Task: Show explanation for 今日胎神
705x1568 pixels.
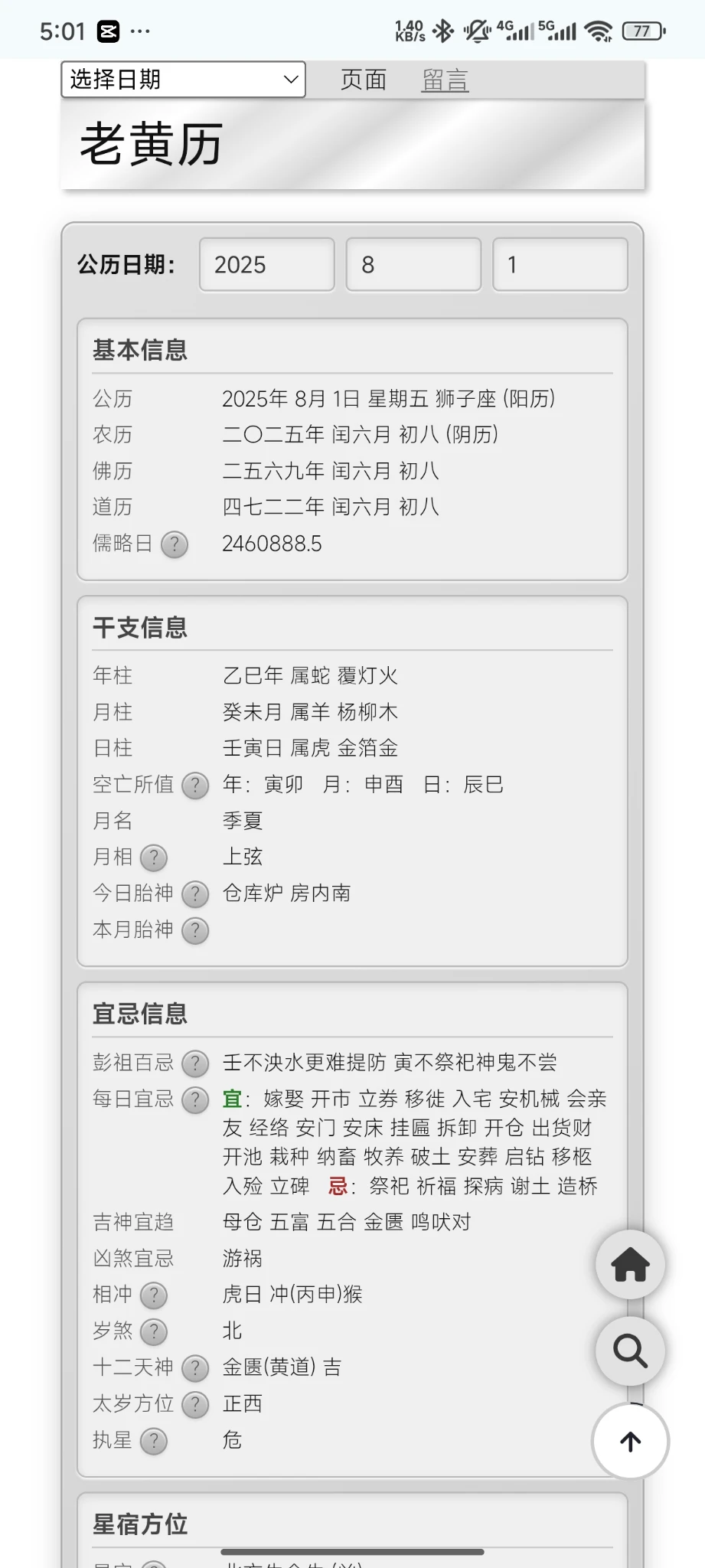Action: (x=195, y=894)
